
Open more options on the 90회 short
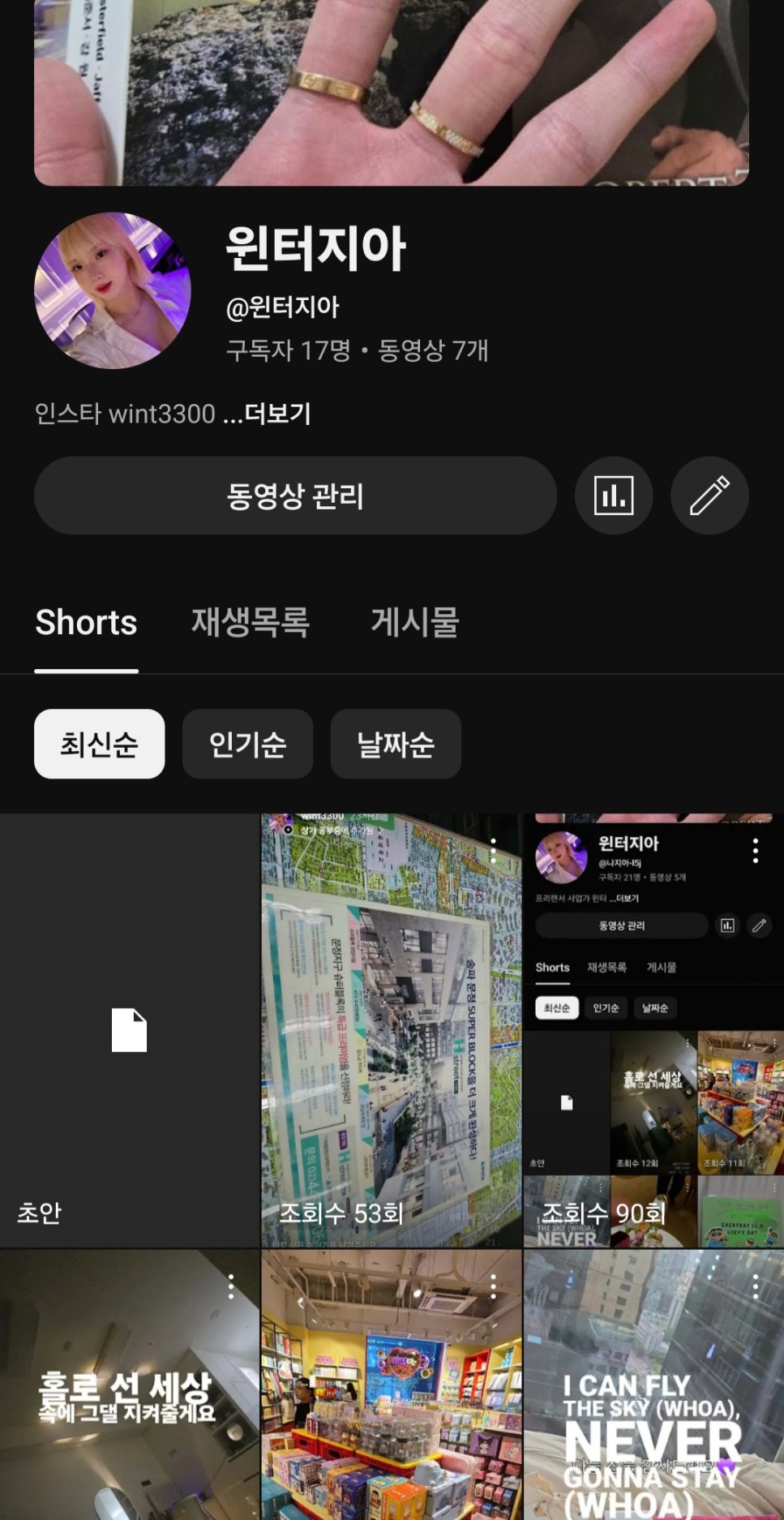point(756,851)
